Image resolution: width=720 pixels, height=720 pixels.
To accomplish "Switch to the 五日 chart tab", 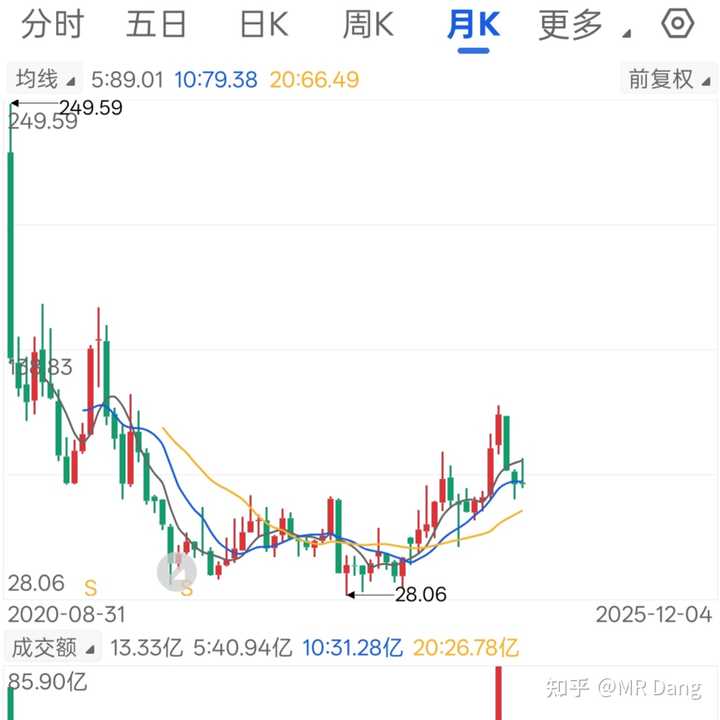I will tap(156, 24).
